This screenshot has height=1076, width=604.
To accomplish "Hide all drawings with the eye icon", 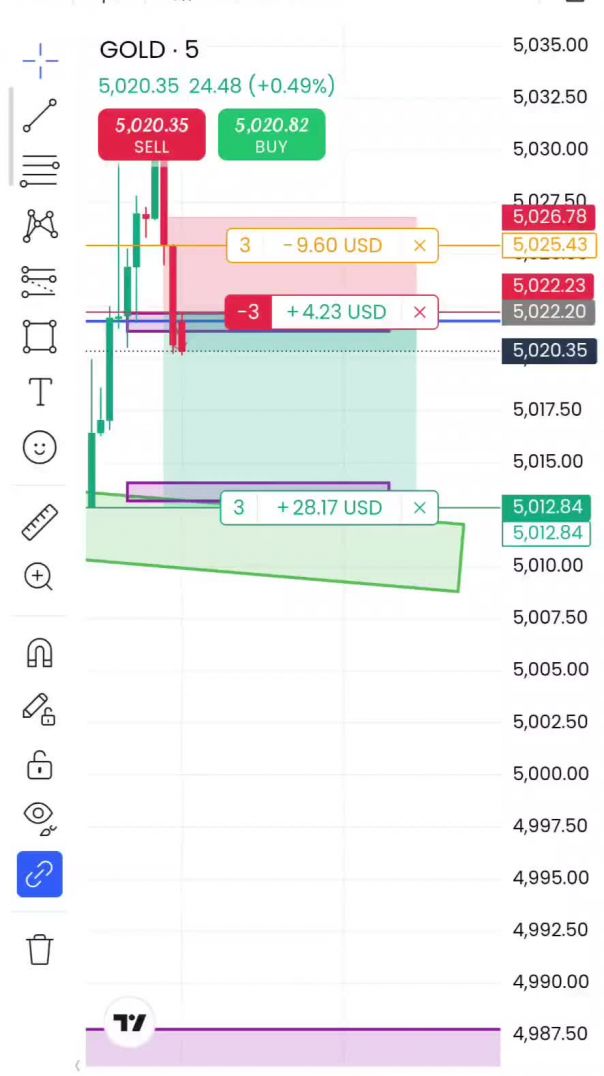I will point(40,819).
